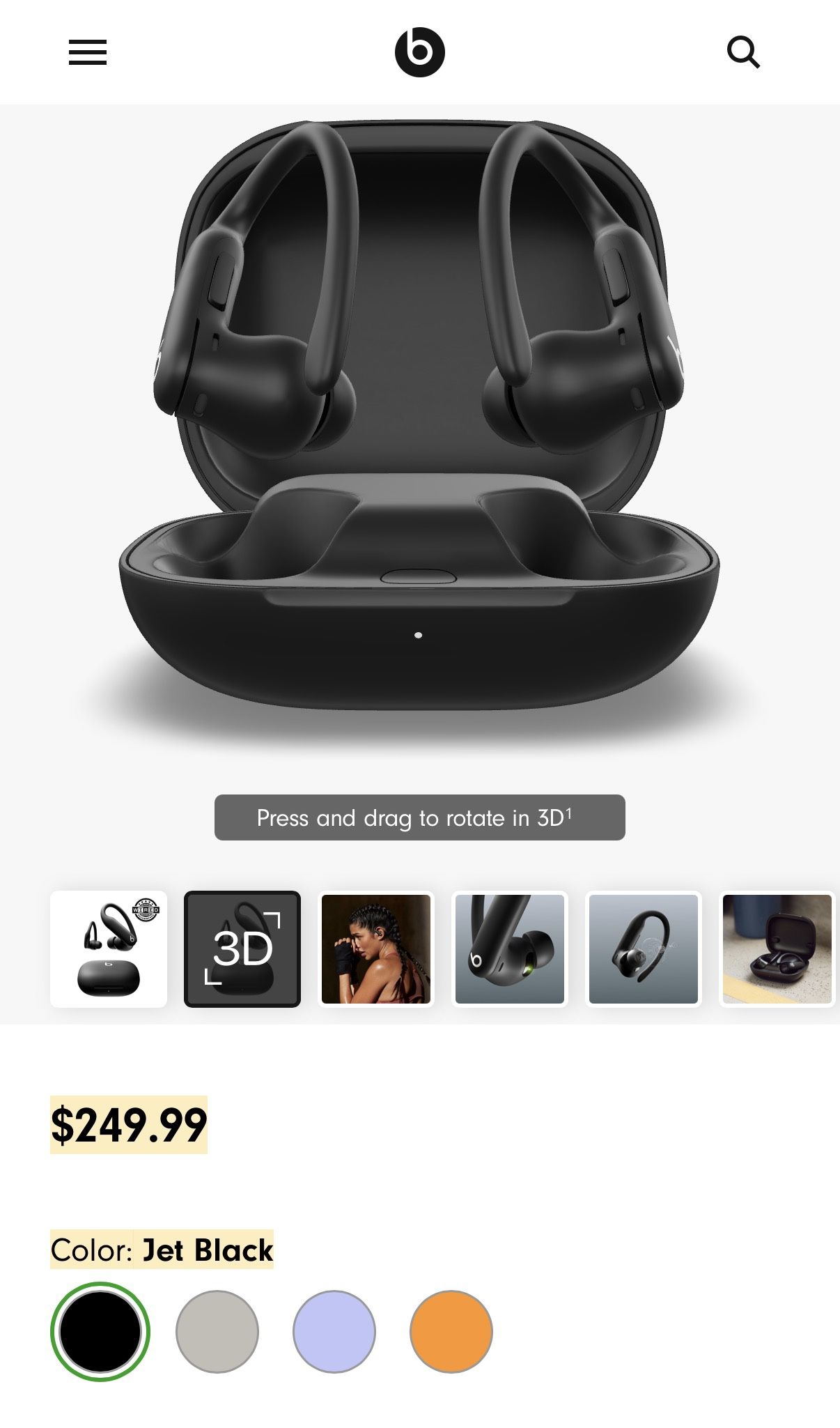Open the hamburger menu

coord(88,52)
